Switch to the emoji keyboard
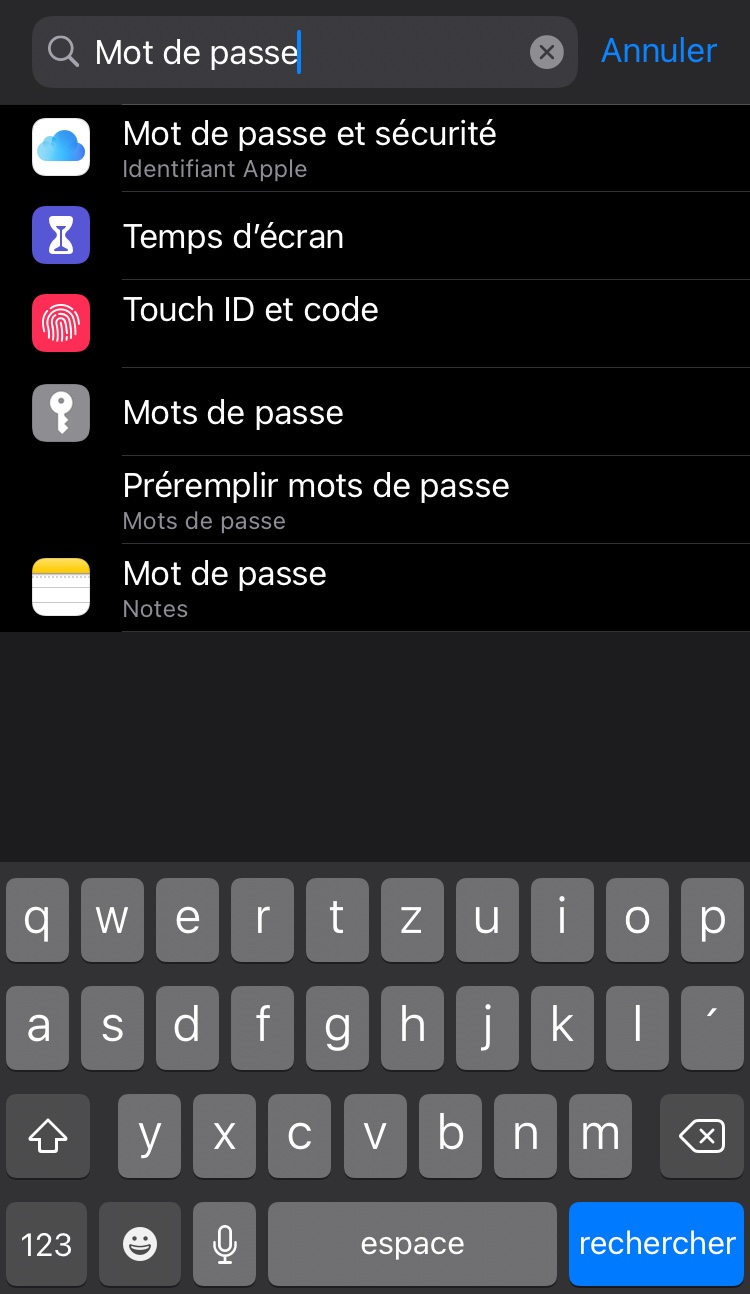750x1294 pixels. point(140,1243)
